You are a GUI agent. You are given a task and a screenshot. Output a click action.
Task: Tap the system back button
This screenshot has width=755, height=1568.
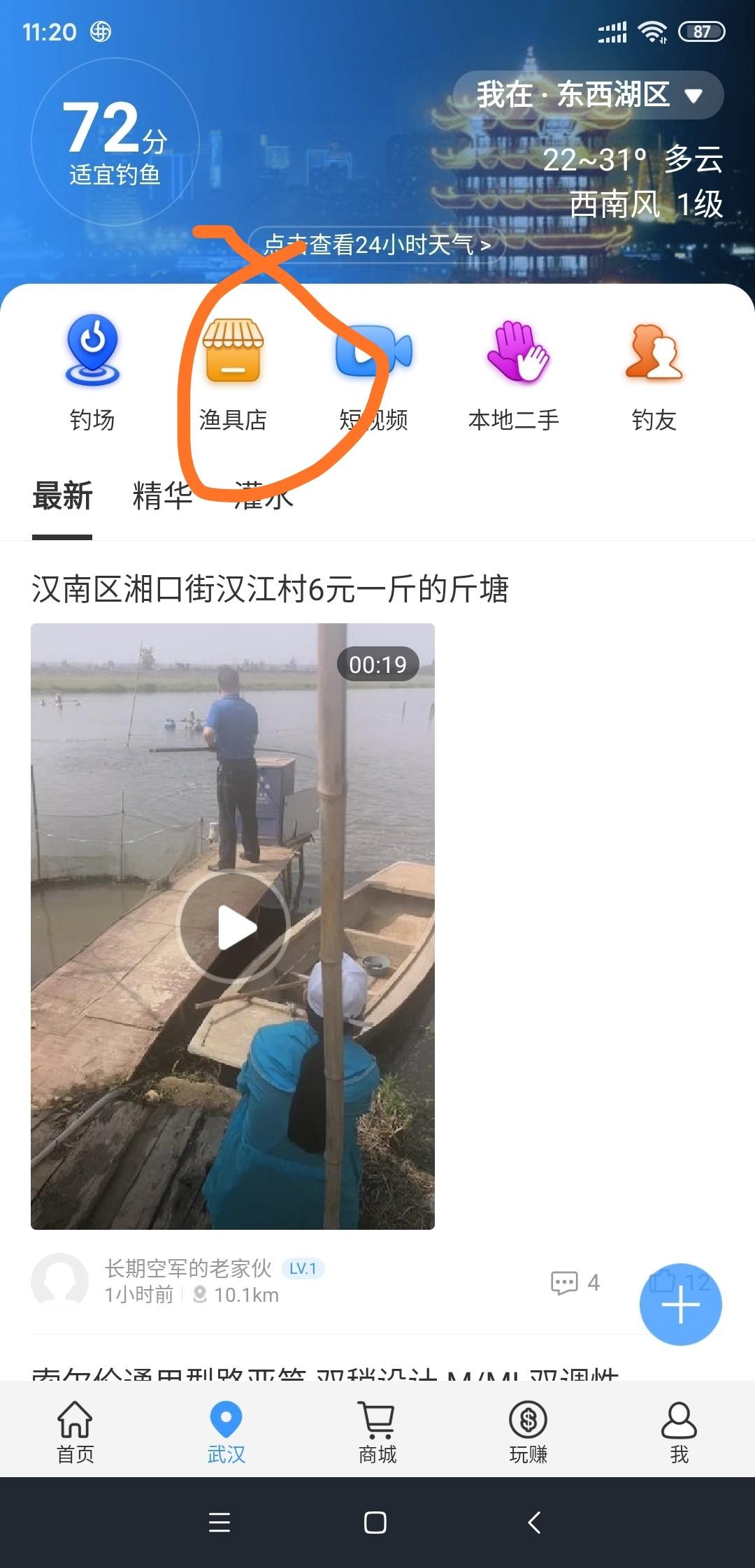coord(535,1523)
